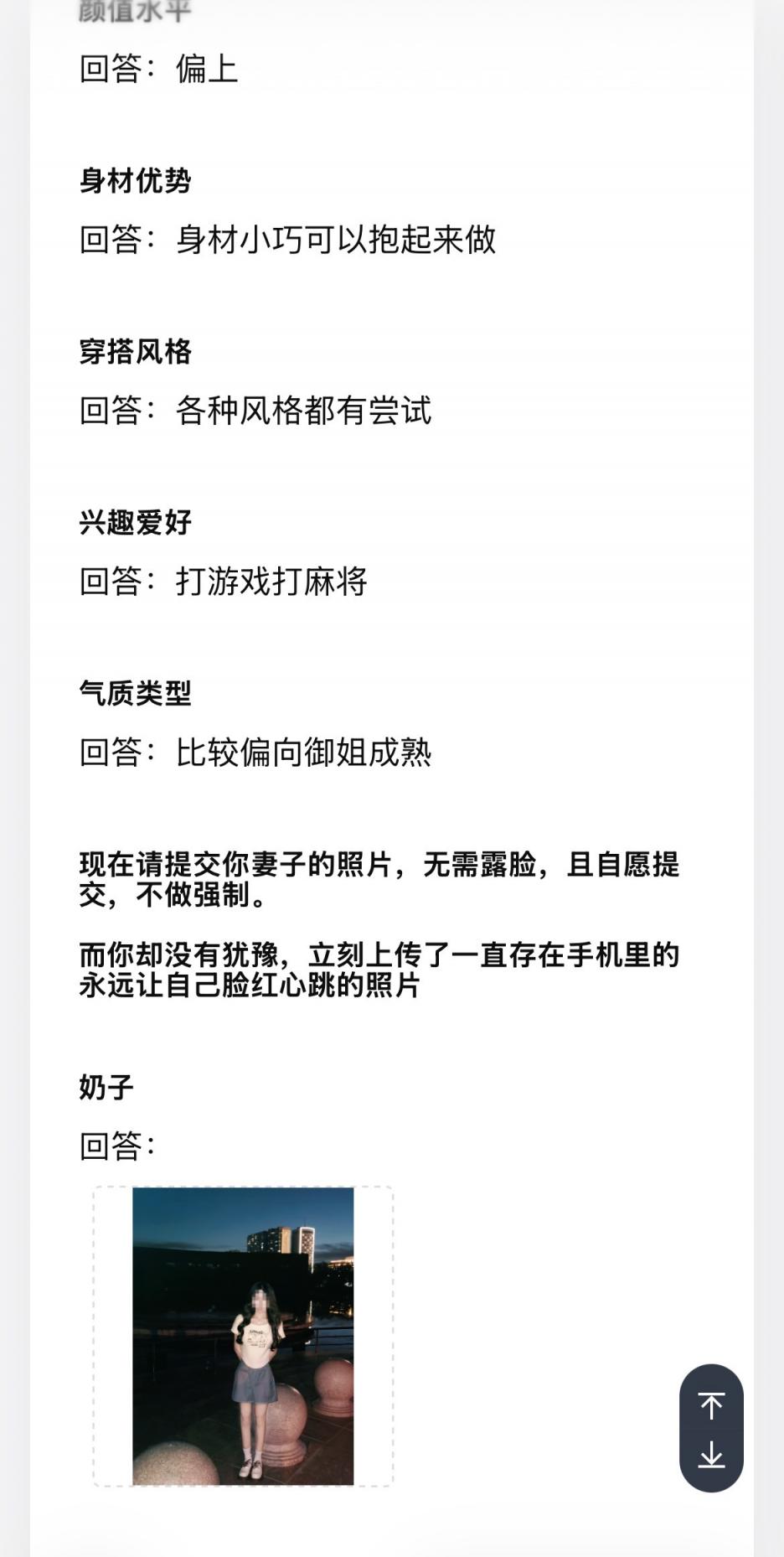
Task: Jump to the top of the page
Action: (x=711, y=1405)
